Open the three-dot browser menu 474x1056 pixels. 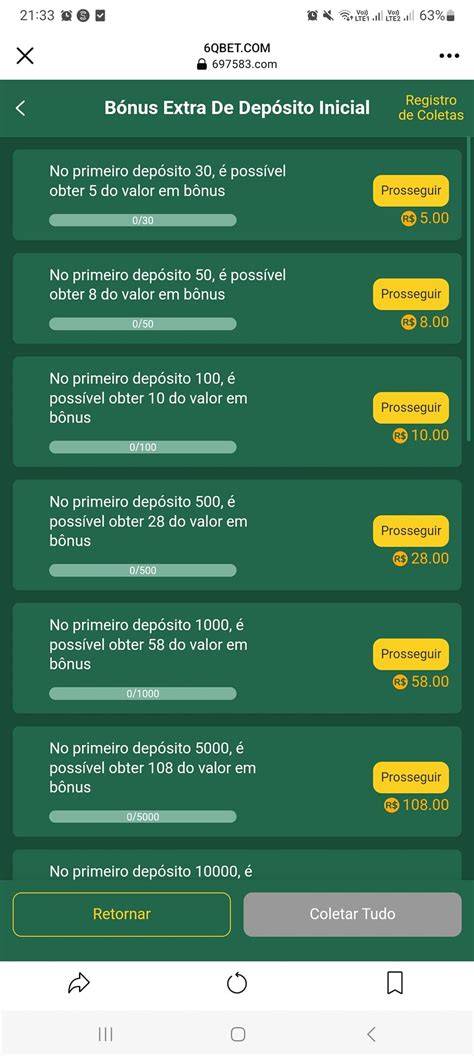point(449,56)
